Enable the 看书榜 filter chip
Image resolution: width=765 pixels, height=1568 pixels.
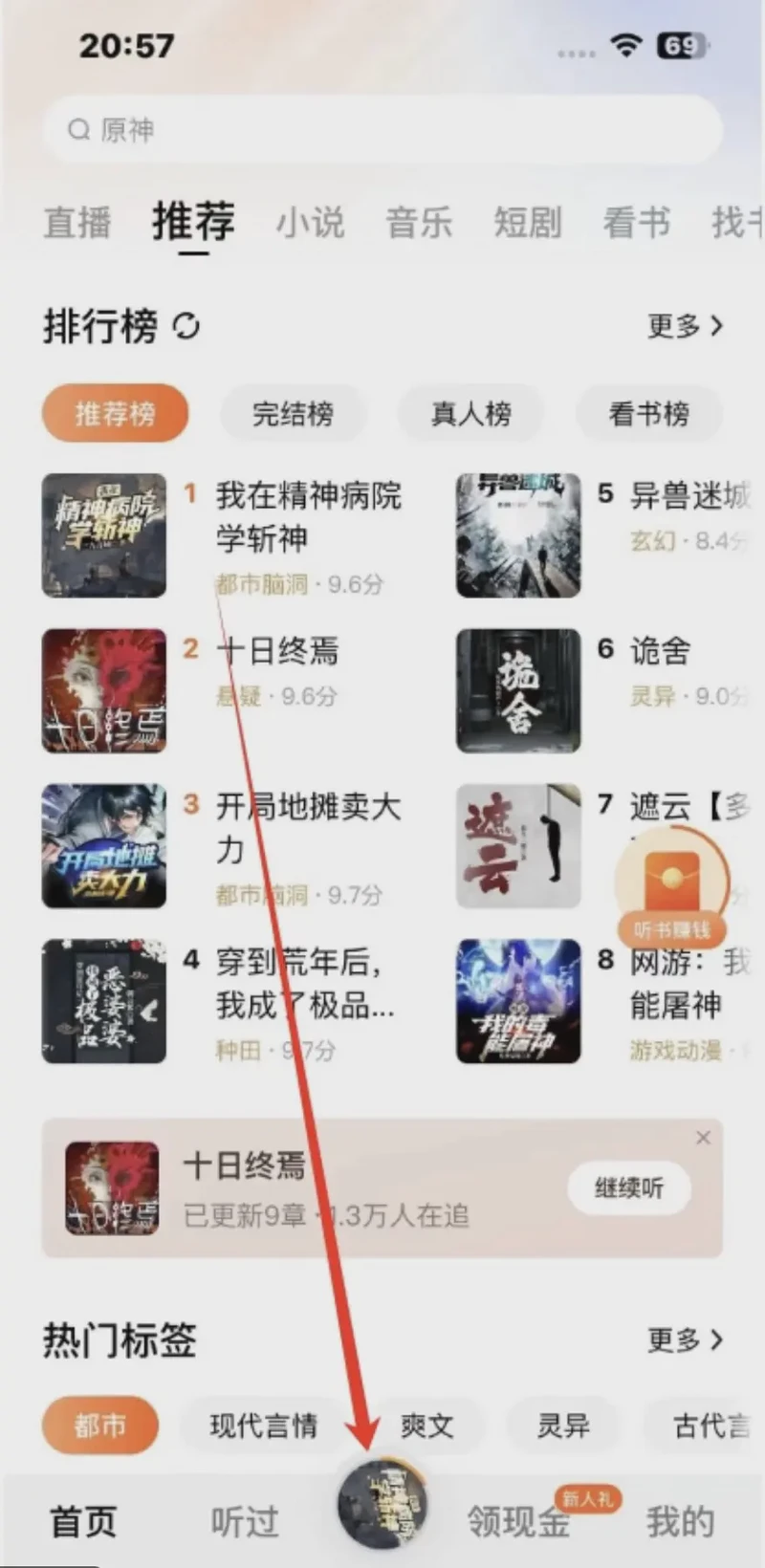649,413
